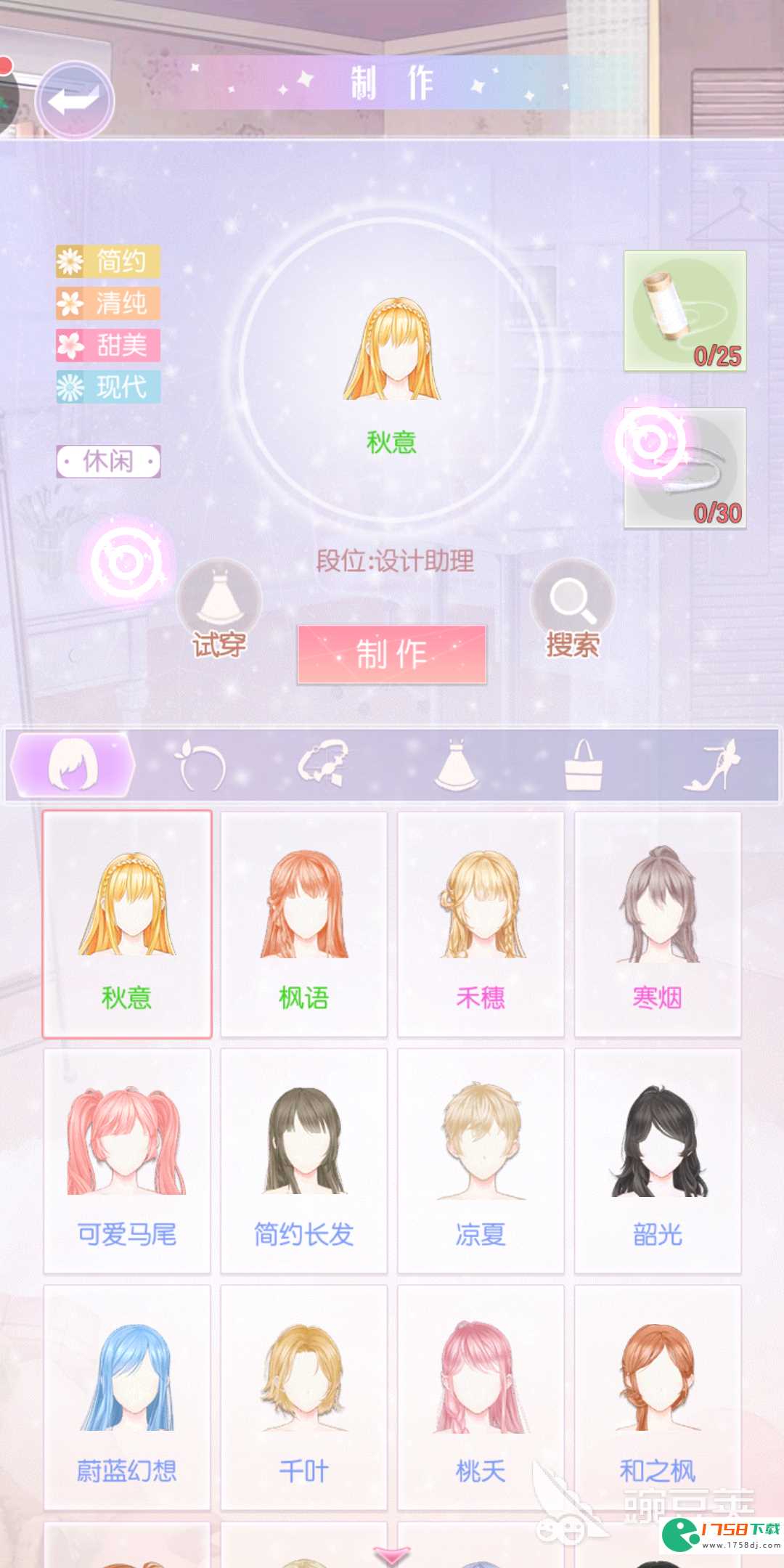Select the 禾穗 hairstyle

click(481, 923)
